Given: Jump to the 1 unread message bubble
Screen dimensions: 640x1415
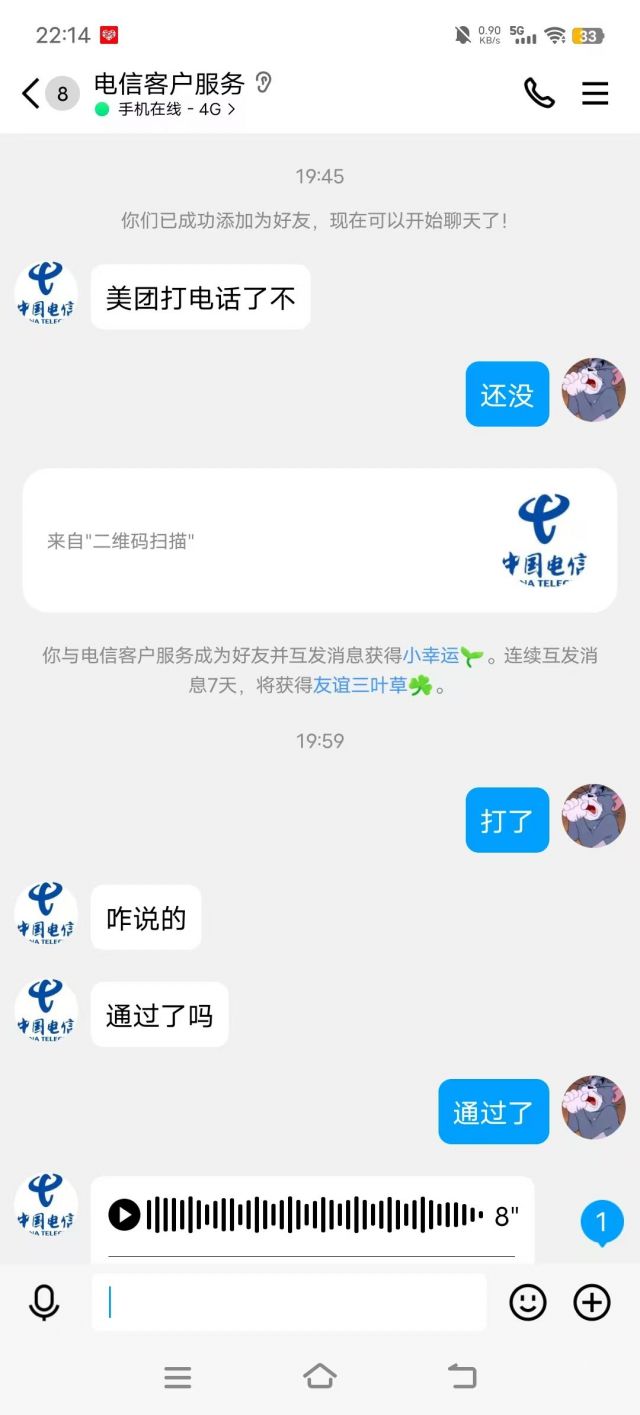Looking at the screenshot, I should 602,1223.
